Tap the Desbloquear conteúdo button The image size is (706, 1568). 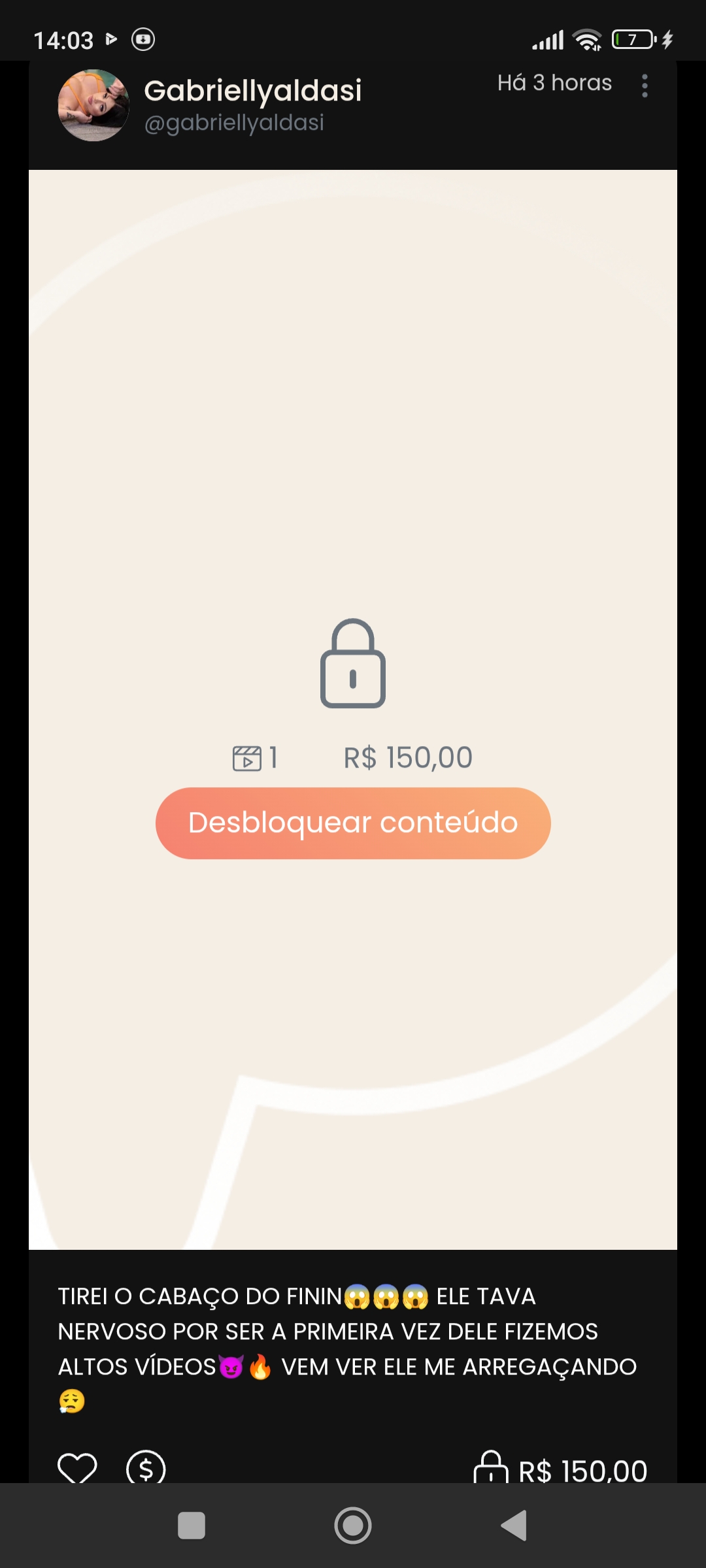[353, 823]
